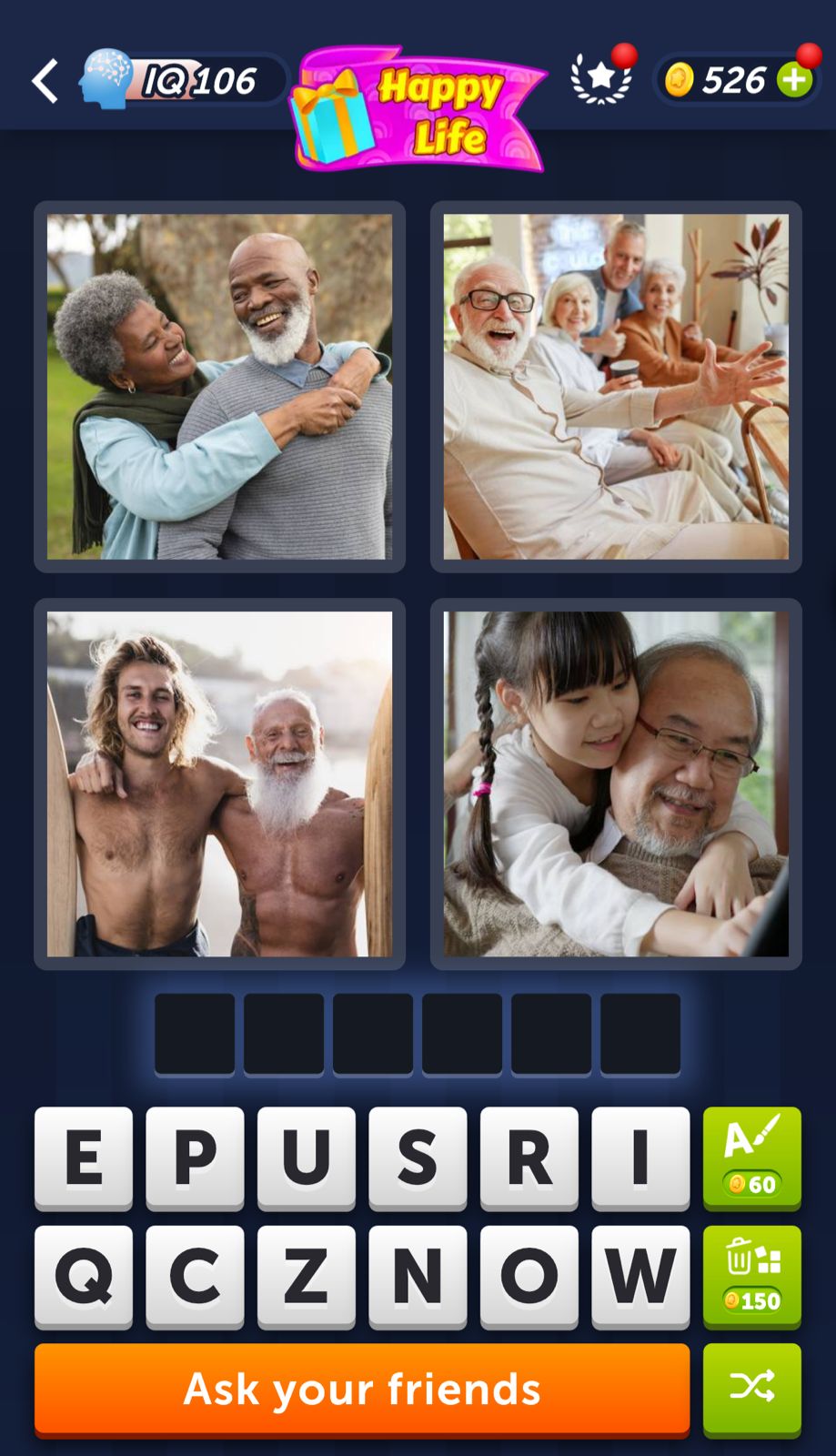The image size is (836, 1456).
Task: Open the achievements star badge
Action: tap(600, 79)
